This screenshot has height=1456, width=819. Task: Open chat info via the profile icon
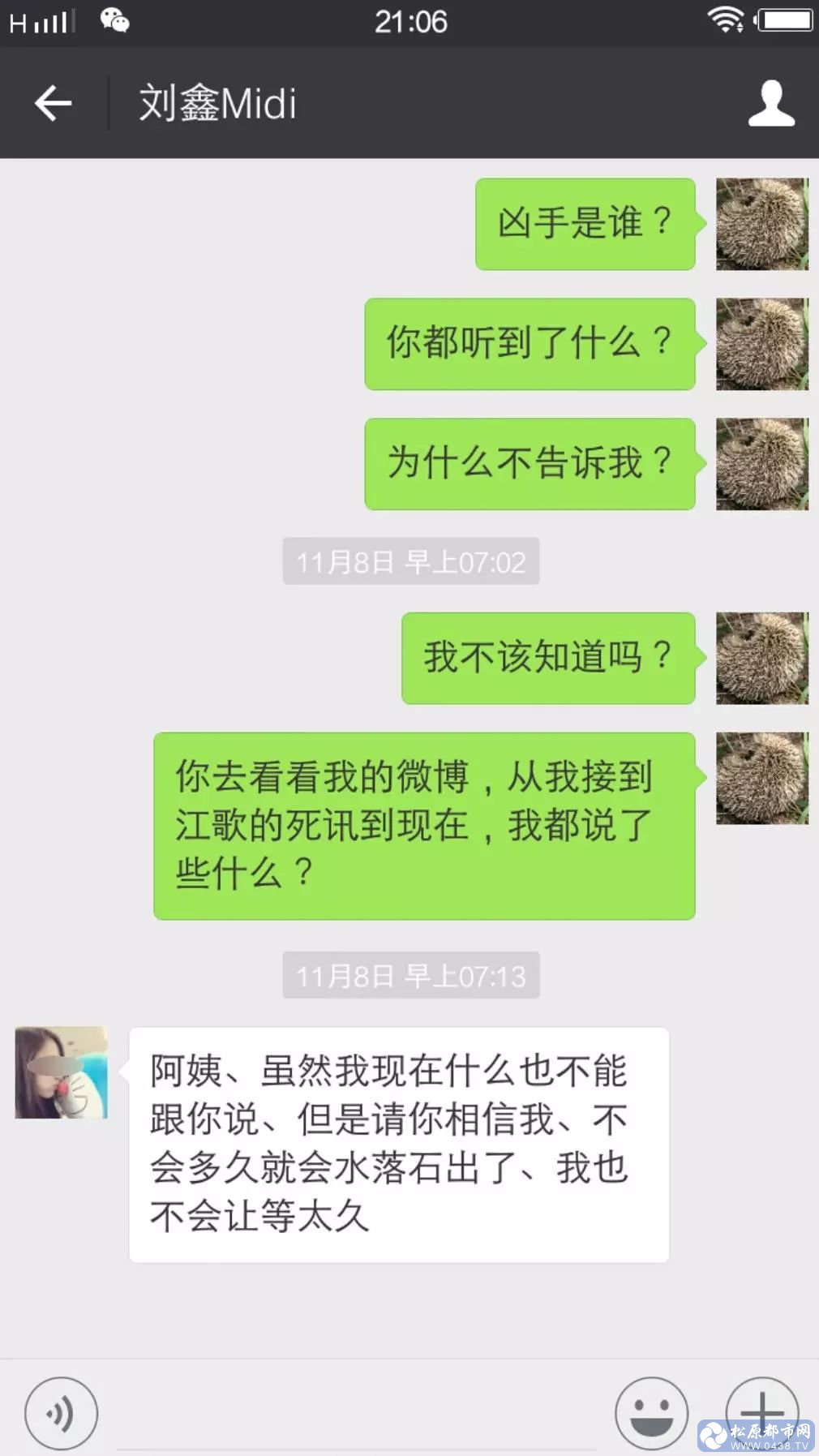(770, 104)
